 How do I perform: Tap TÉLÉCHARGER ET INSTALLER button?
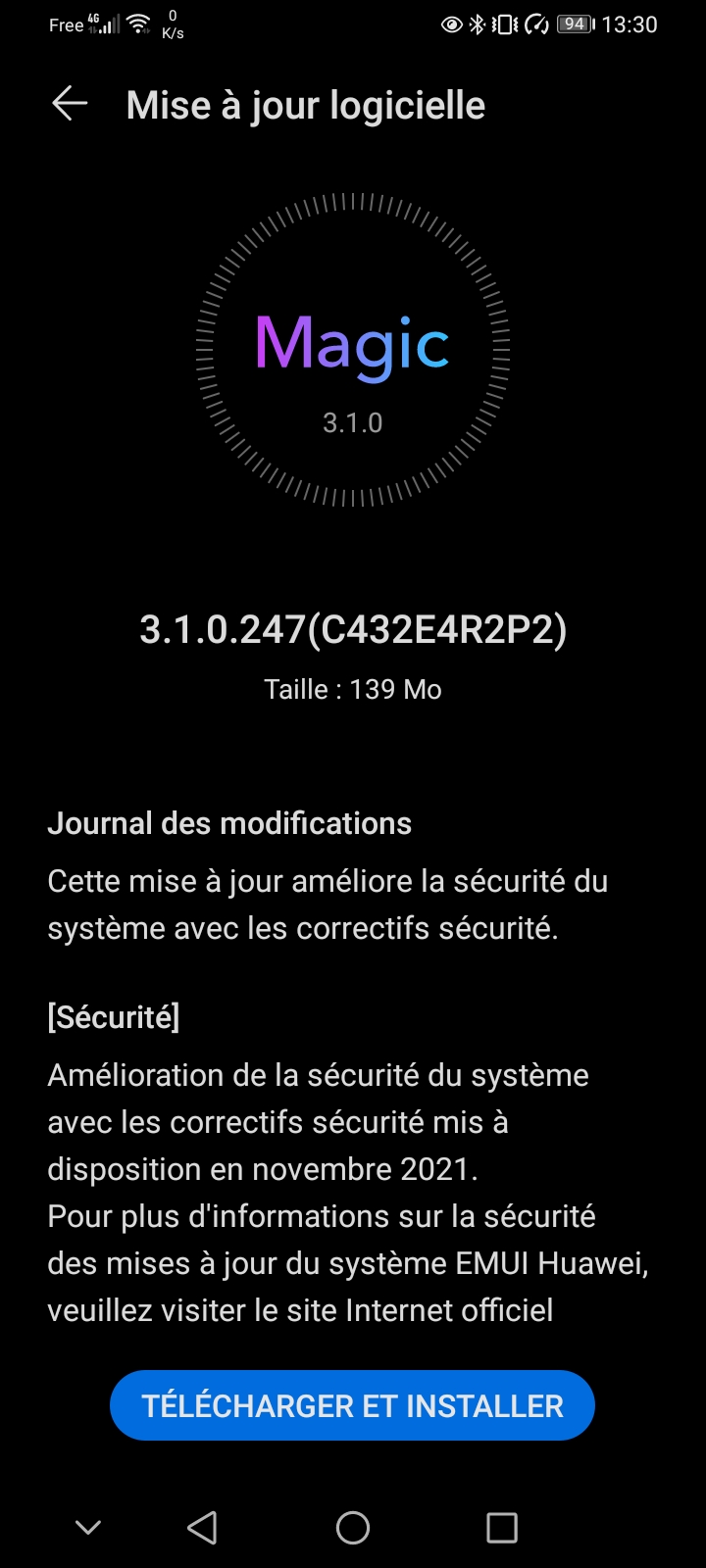352,1405
